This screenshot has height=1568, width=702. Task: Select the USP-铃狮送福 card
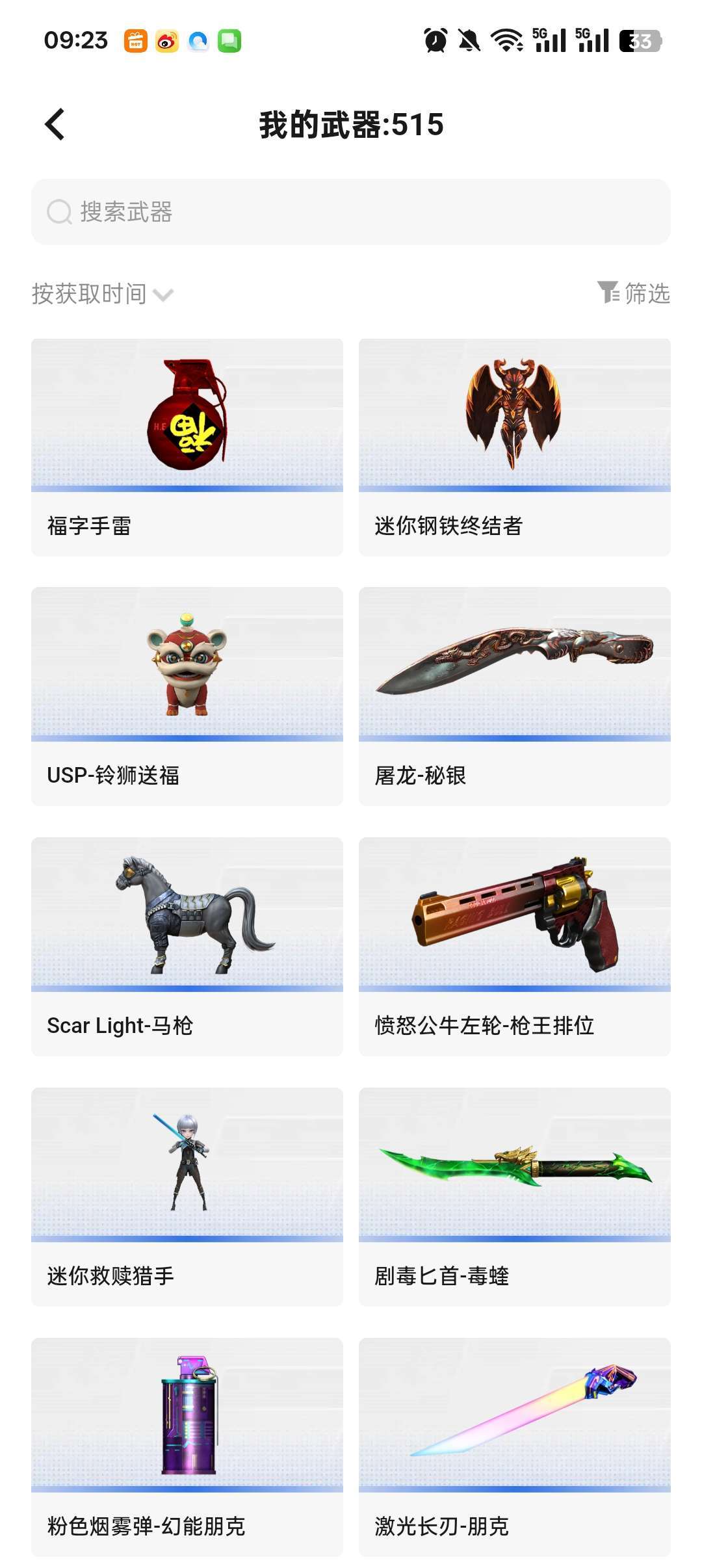187,696
